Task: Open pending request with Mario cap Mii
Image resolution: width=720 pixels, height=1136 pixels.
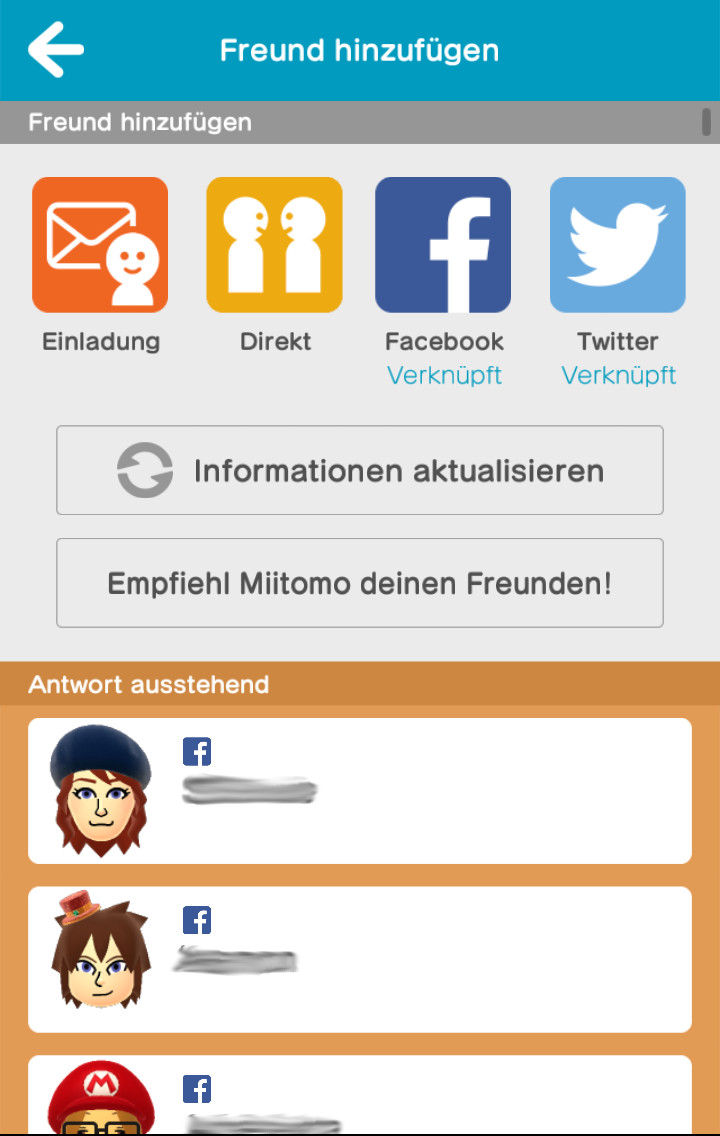Action: coord(360,1095)
